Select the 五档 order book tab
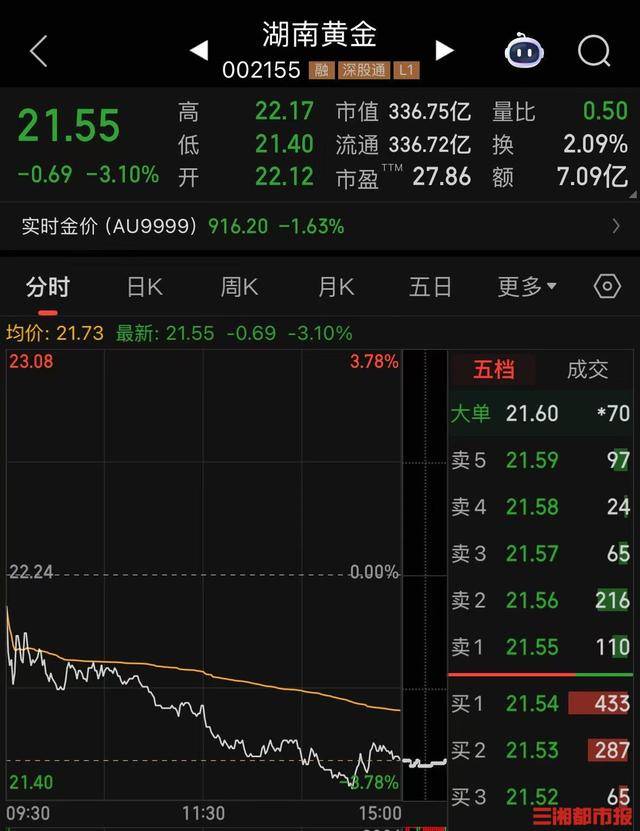Viewport: 640px width, 831px height. 494,370
